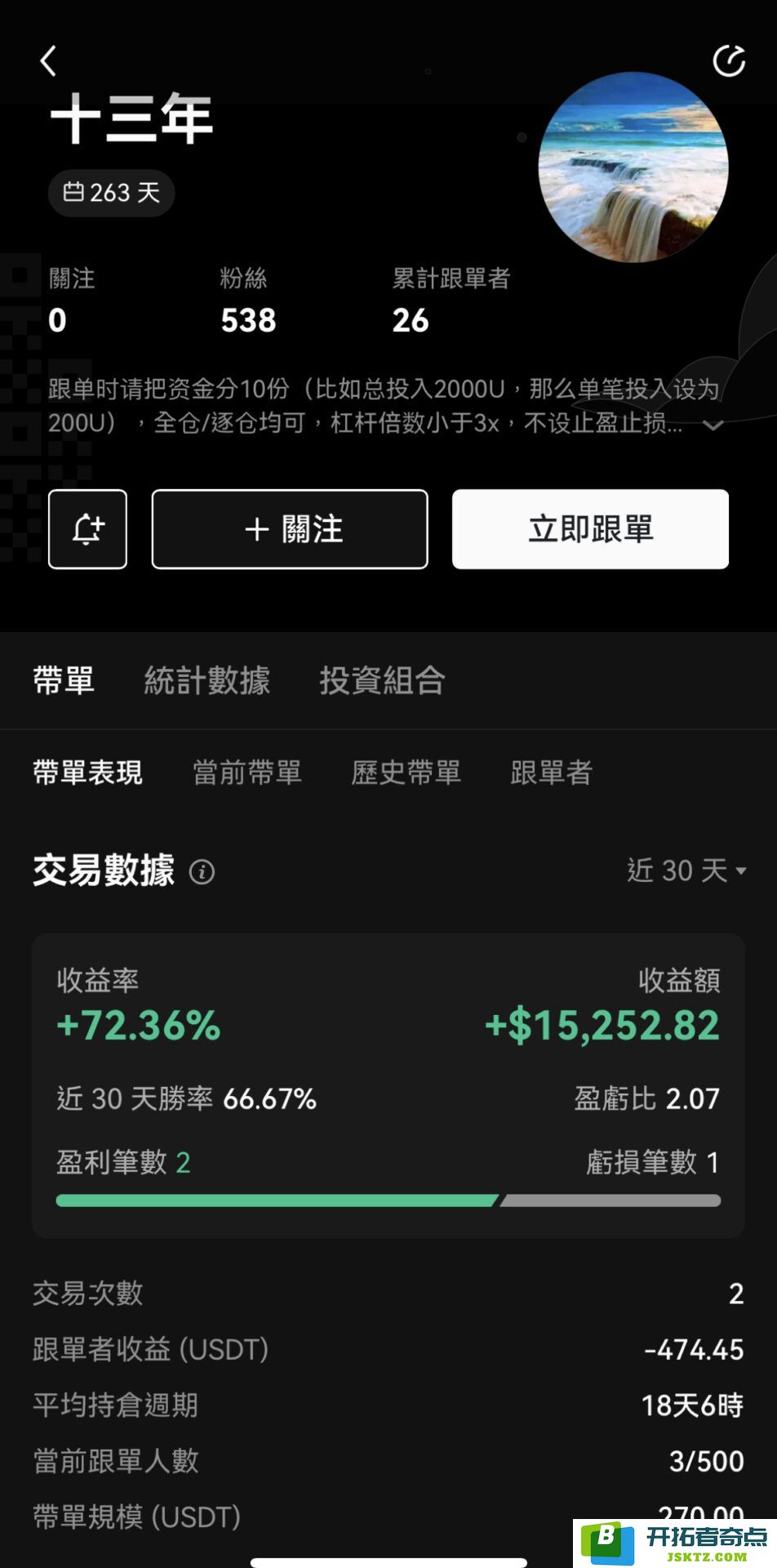Open the 投資組合 tab
The height and width of the screenshot is (1568, 777).
[382, 680]
